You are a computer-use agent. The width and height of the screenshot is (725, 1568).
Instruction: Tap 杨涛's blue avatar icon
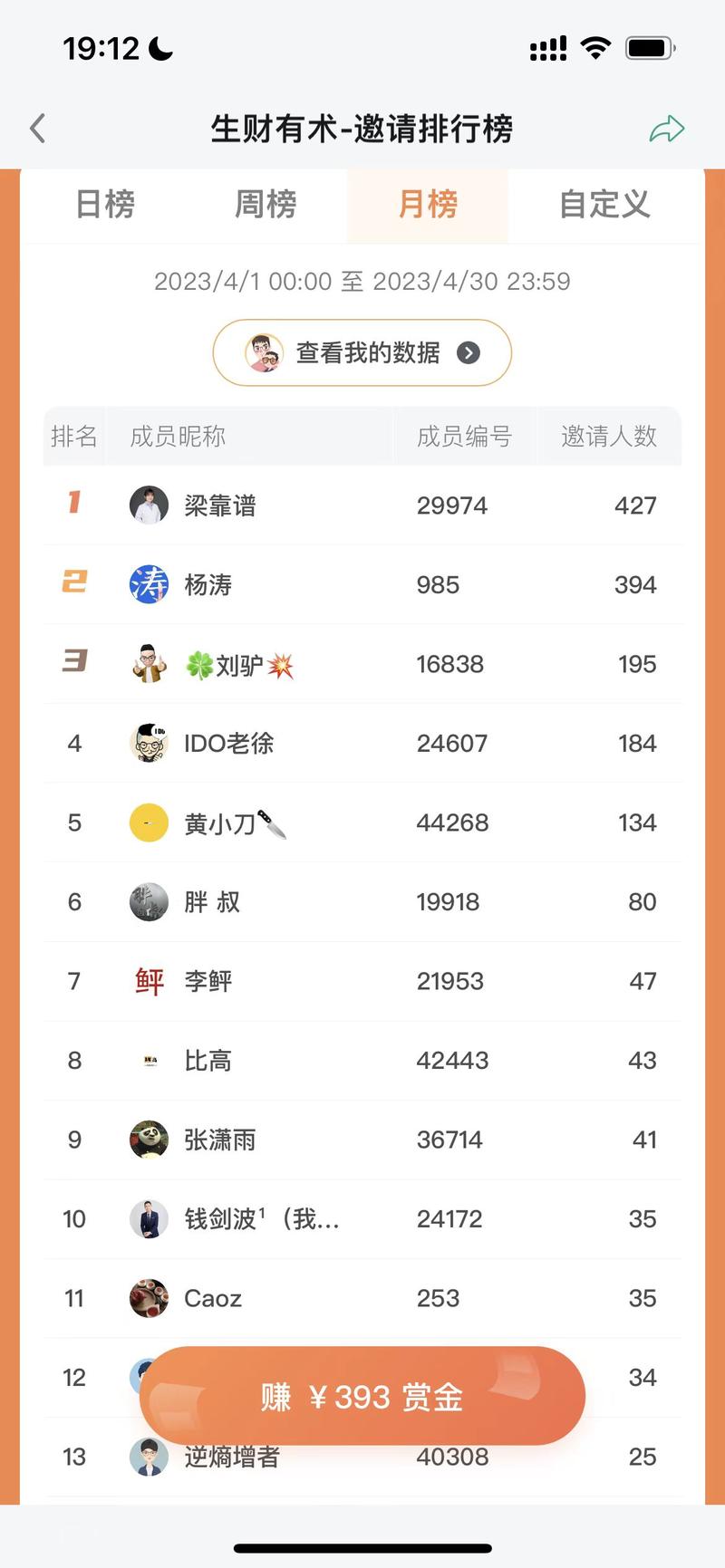pos(149,584)
